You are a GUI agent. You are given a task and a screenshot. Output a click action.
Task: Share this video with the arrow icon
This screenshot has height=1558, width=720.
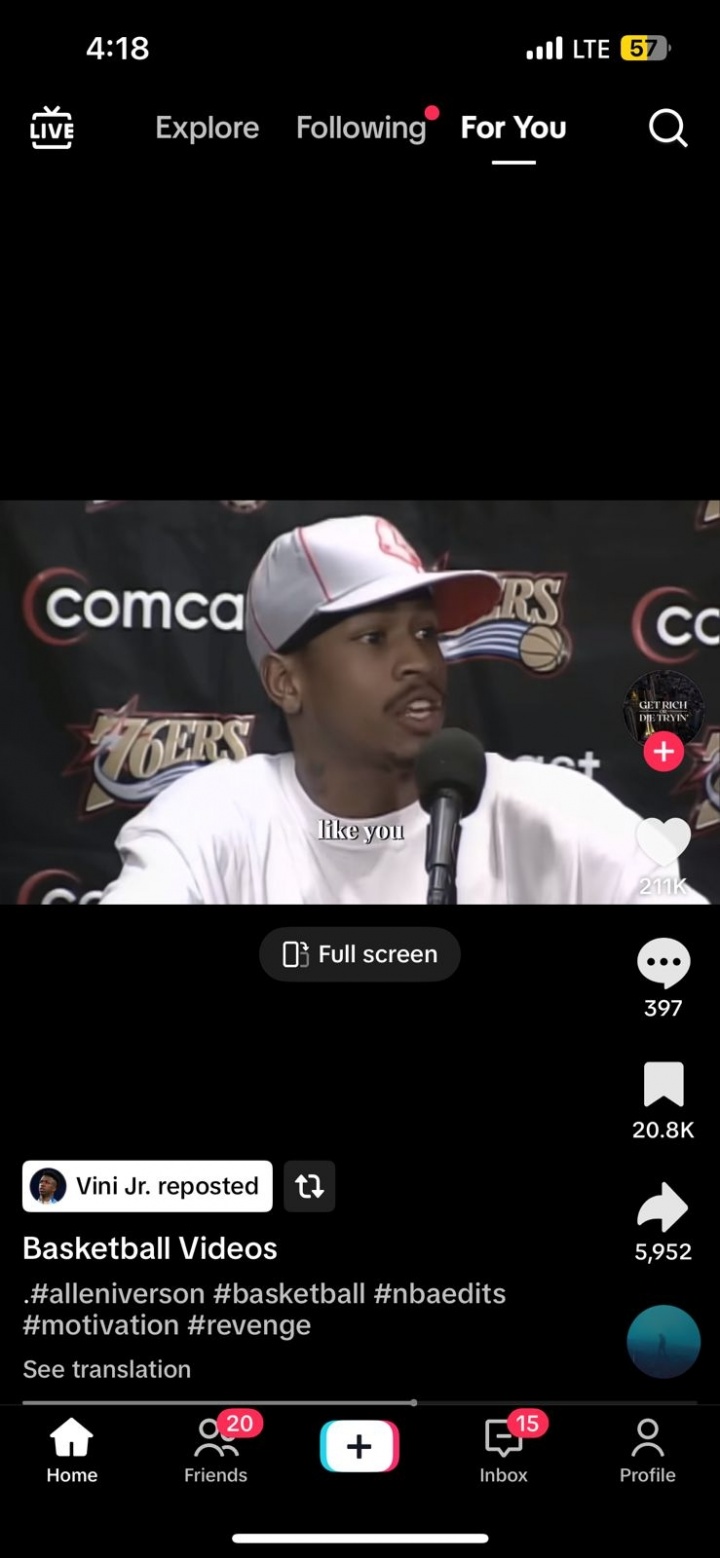coord(663,1208)
